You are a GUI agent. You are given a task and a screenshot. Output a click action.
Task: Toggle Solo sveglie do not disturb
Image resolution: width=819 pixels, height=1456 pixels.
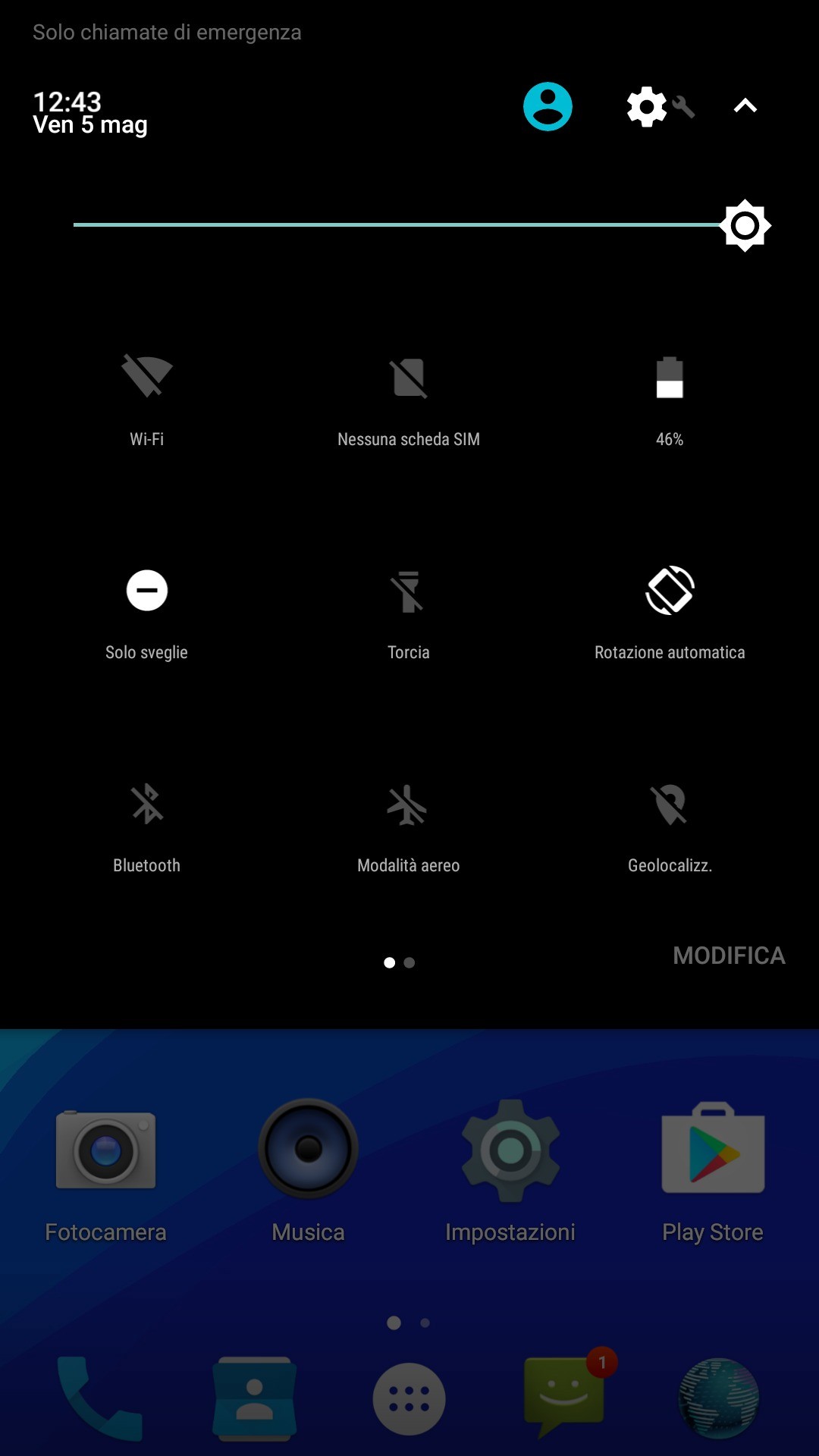click(147, 591)
